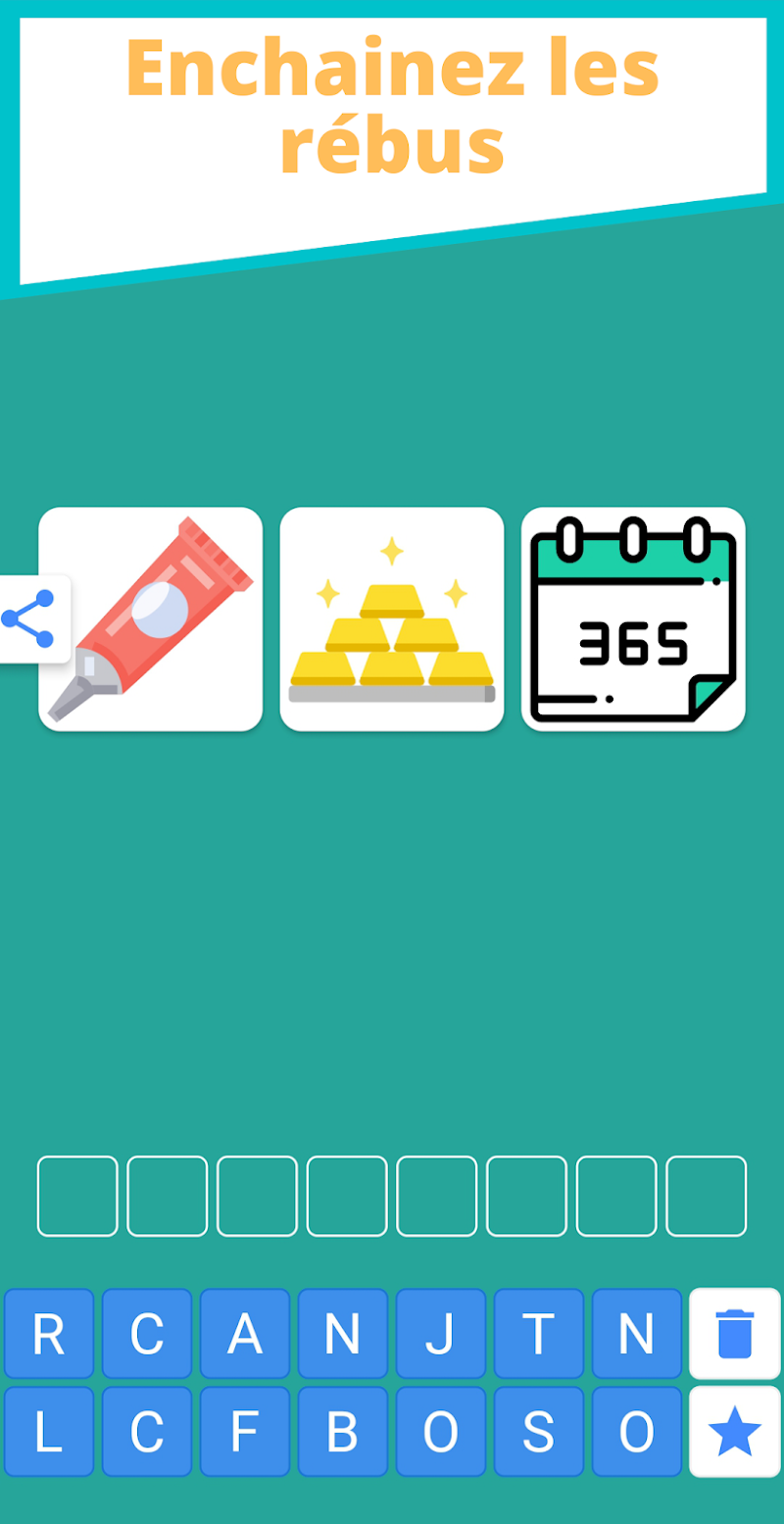Select the letter L tile
This screenshot has height=1524, width=784.
pos(49,1432)
